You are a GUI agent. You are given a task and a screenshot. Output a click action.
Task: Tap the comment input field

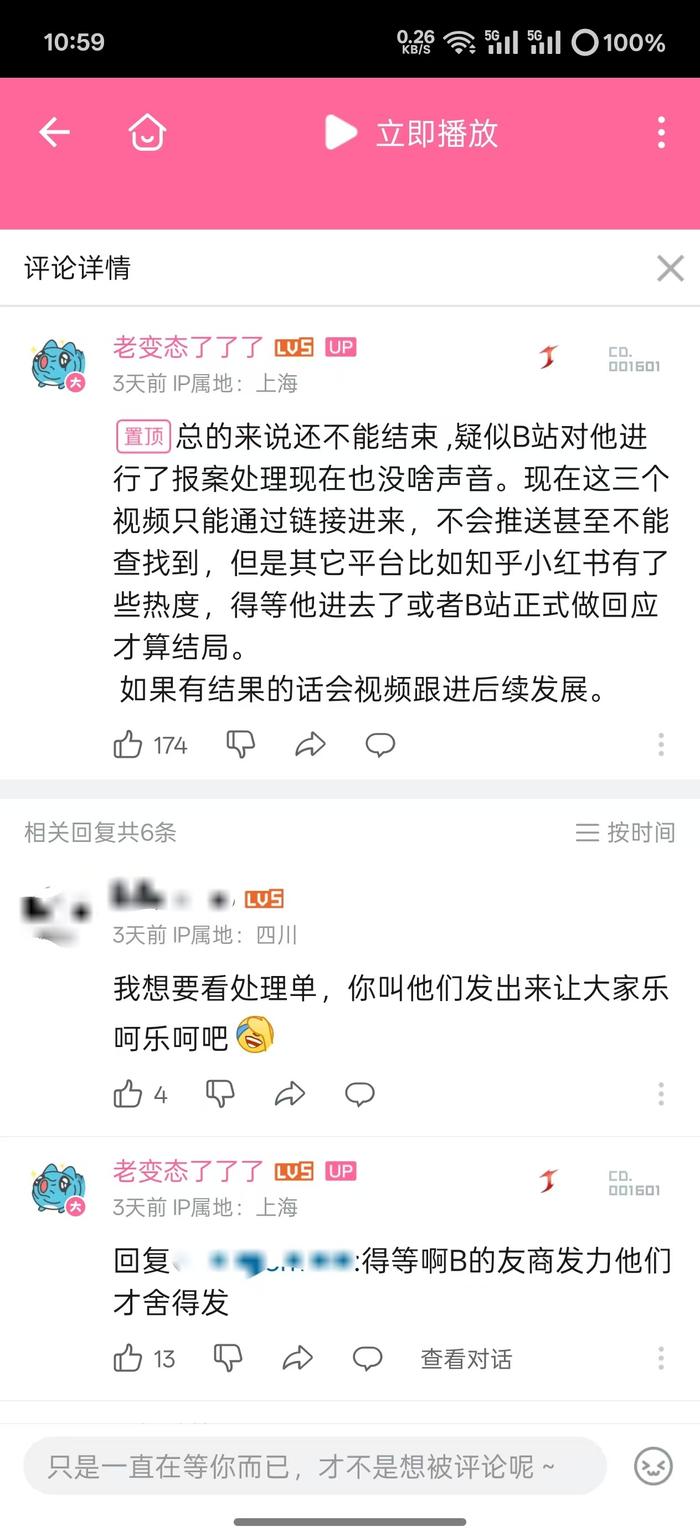(x=315, y=1466)
